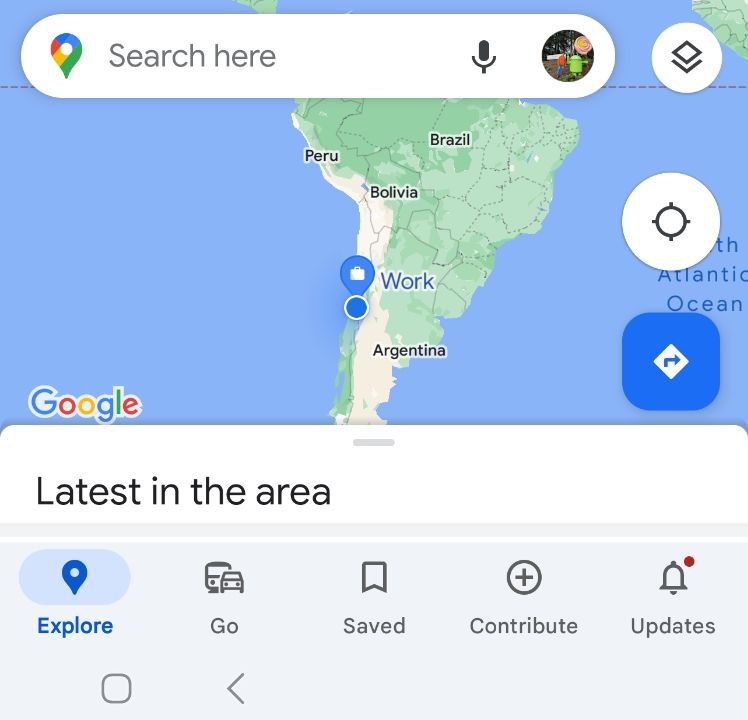Open the Updates tab
This screenshot has width=748, height=720.
pyautogui.click(x=673, y=597)
